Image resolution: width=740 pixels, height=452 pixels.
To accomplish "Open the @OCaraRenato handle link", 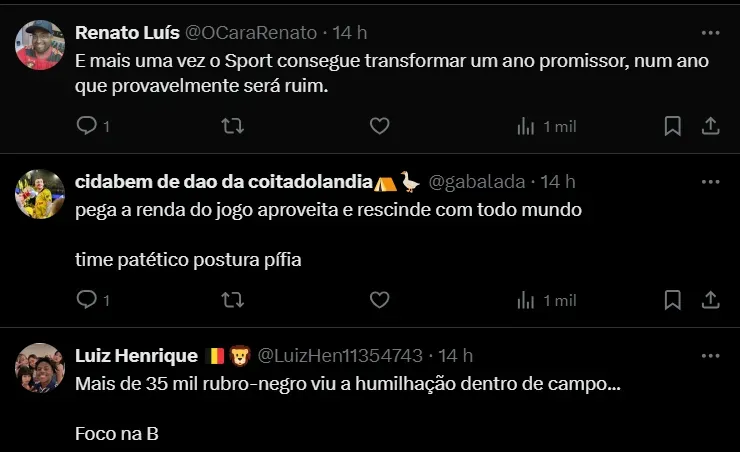I will (251, 33).
